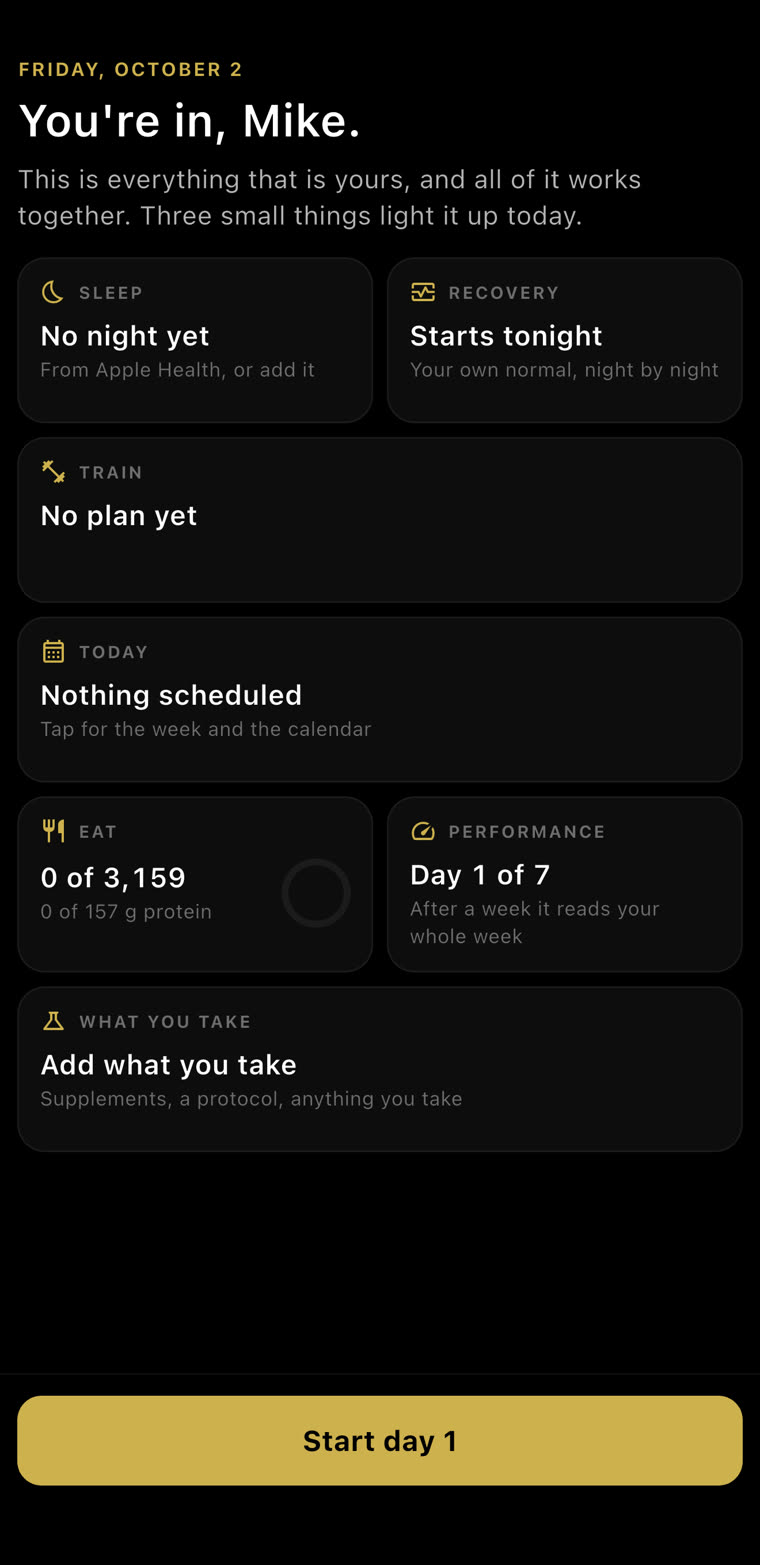
Task: Add what you take card
Action: click(x=380, y=1069)
